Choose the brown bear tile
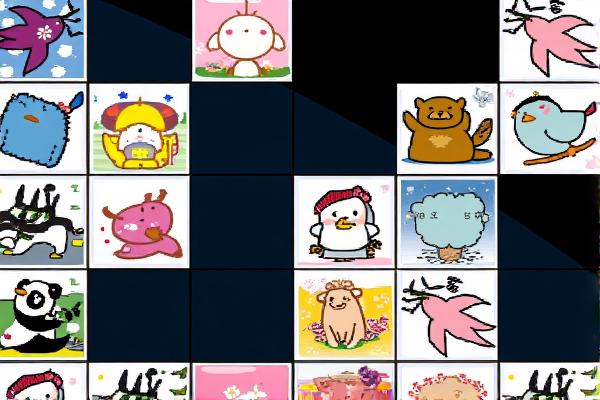 (x=446, y=126)
